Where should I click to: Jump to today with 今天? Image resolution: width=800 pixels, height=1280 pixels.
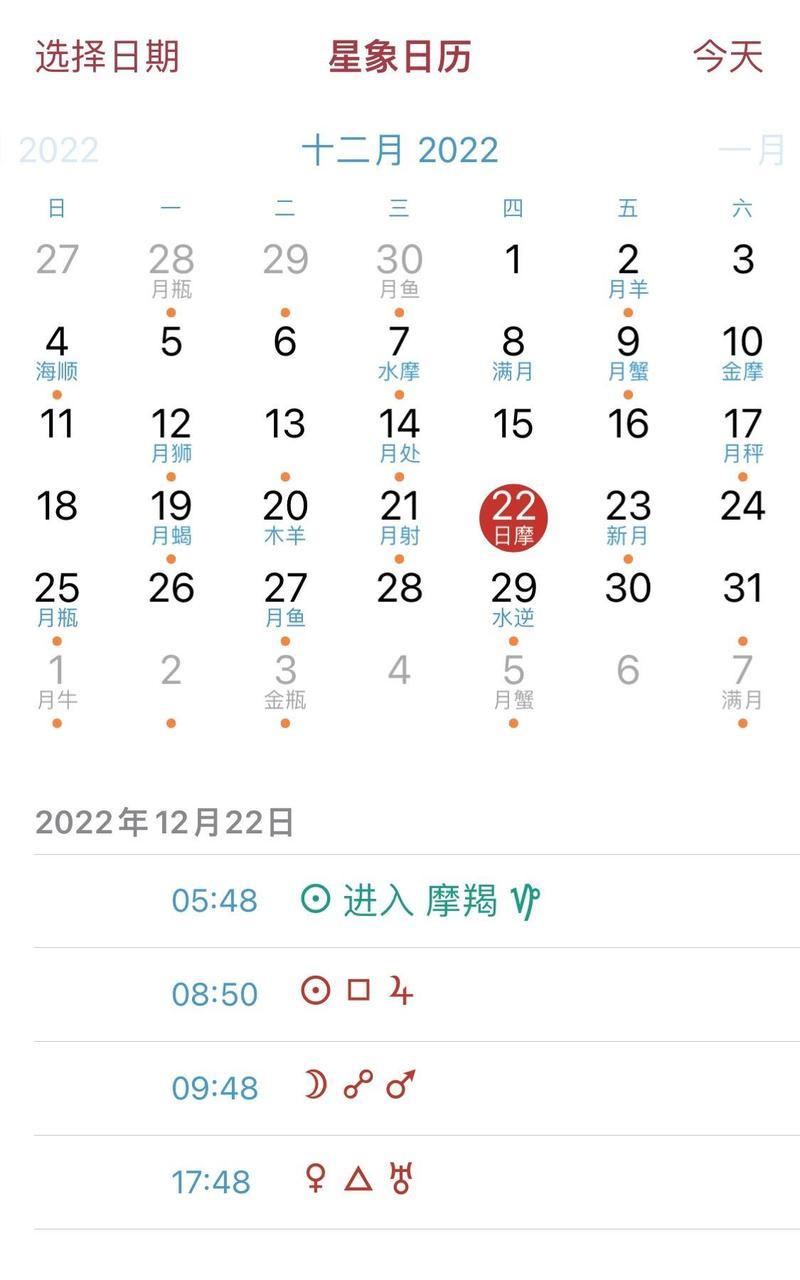click(x=728, y=56)
